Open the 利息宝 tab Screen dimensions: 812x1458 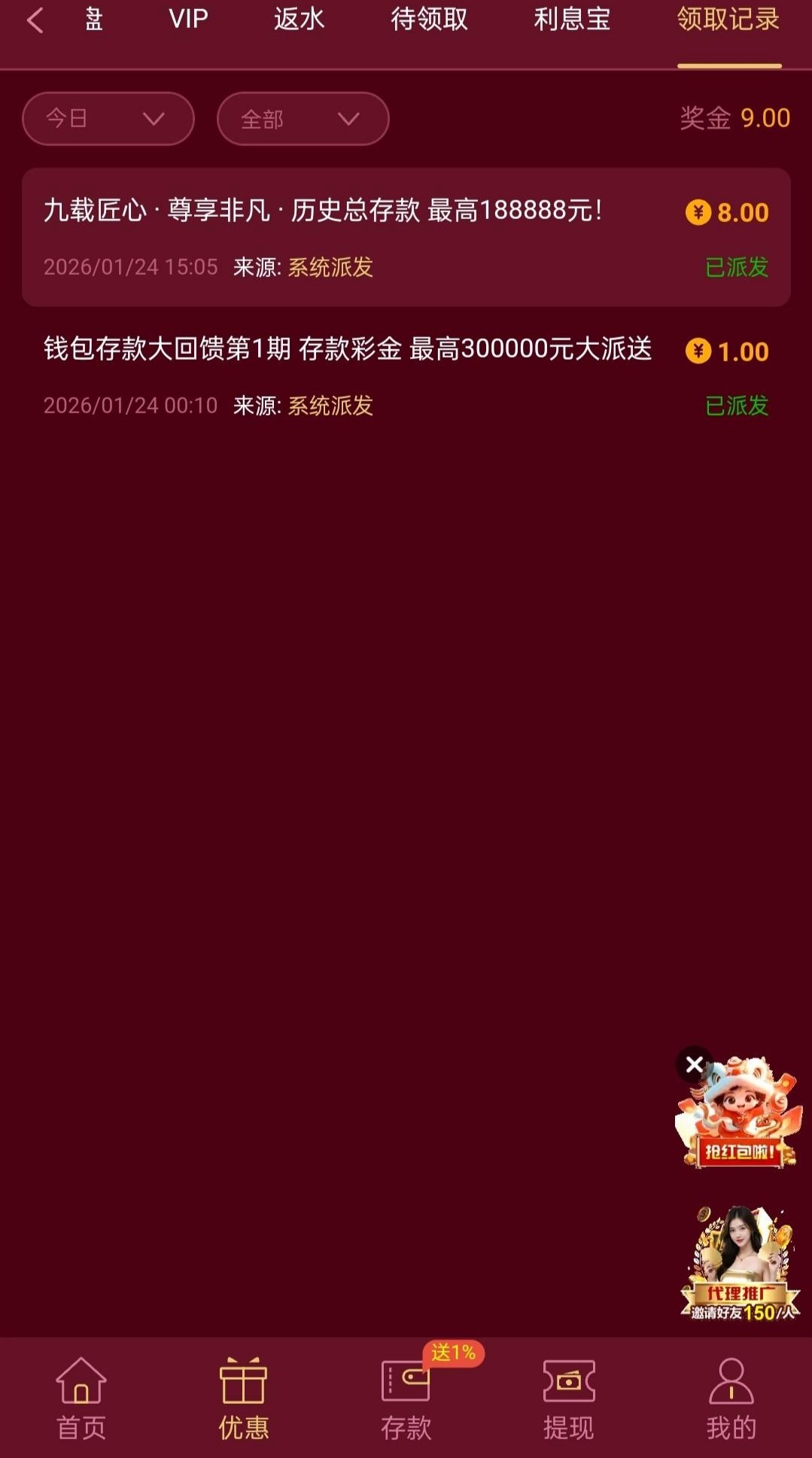(x=572, y=20)
